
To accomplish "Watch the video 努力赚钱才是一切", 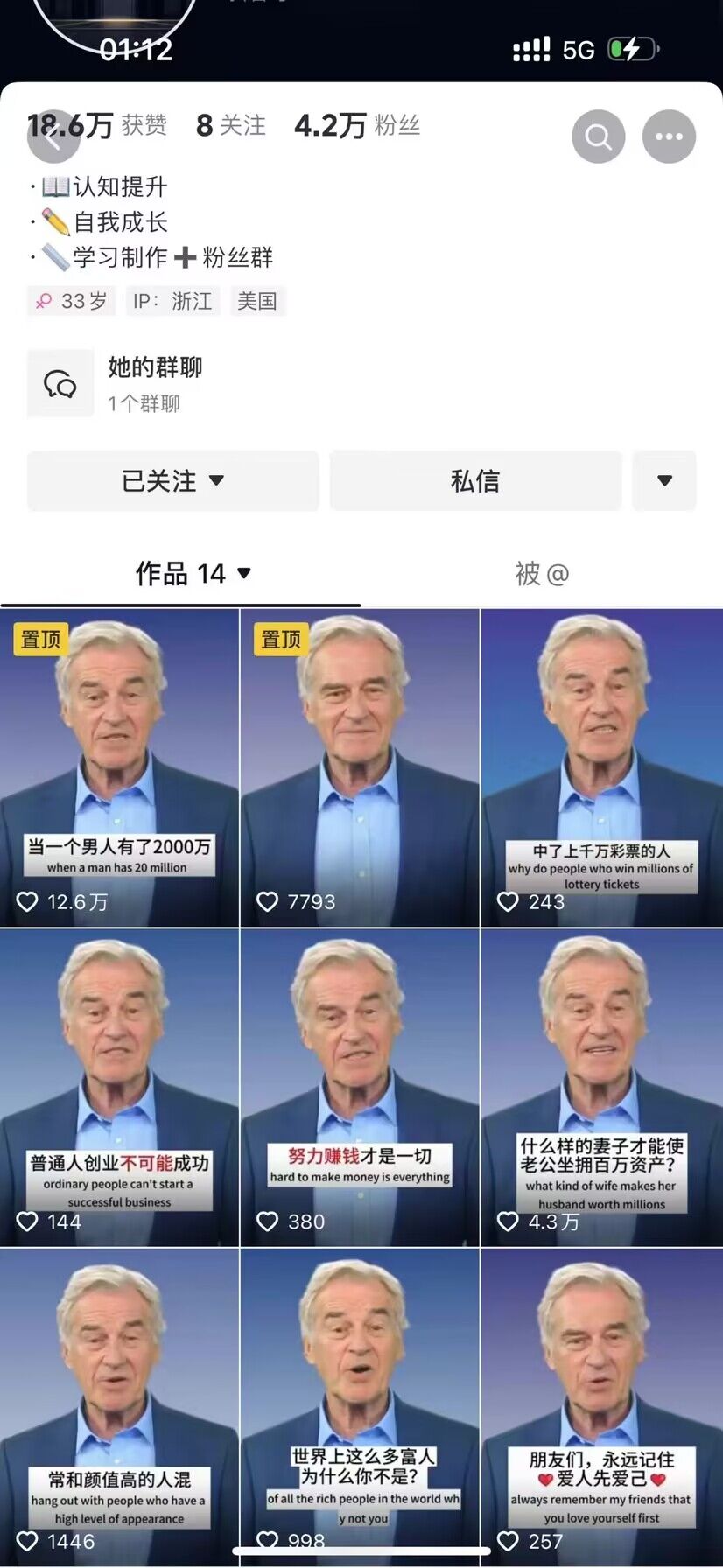I will pyautogui.click(x=360, y=1087).
